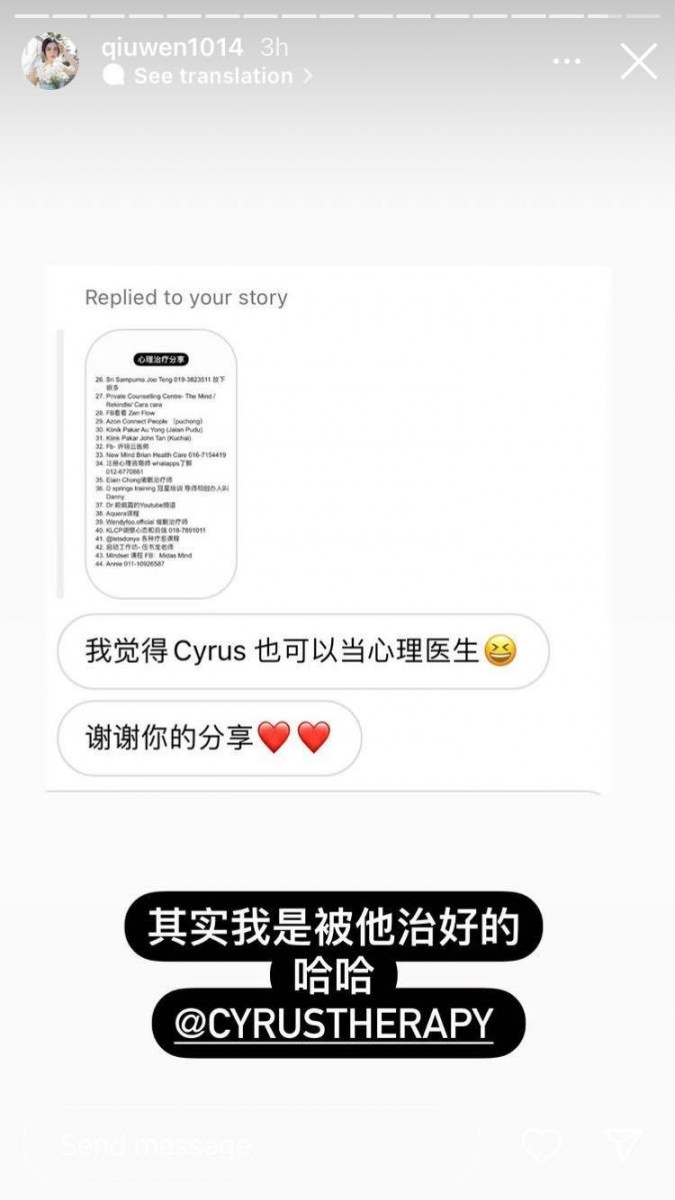Open the story overflow menu

pos(567,62)
